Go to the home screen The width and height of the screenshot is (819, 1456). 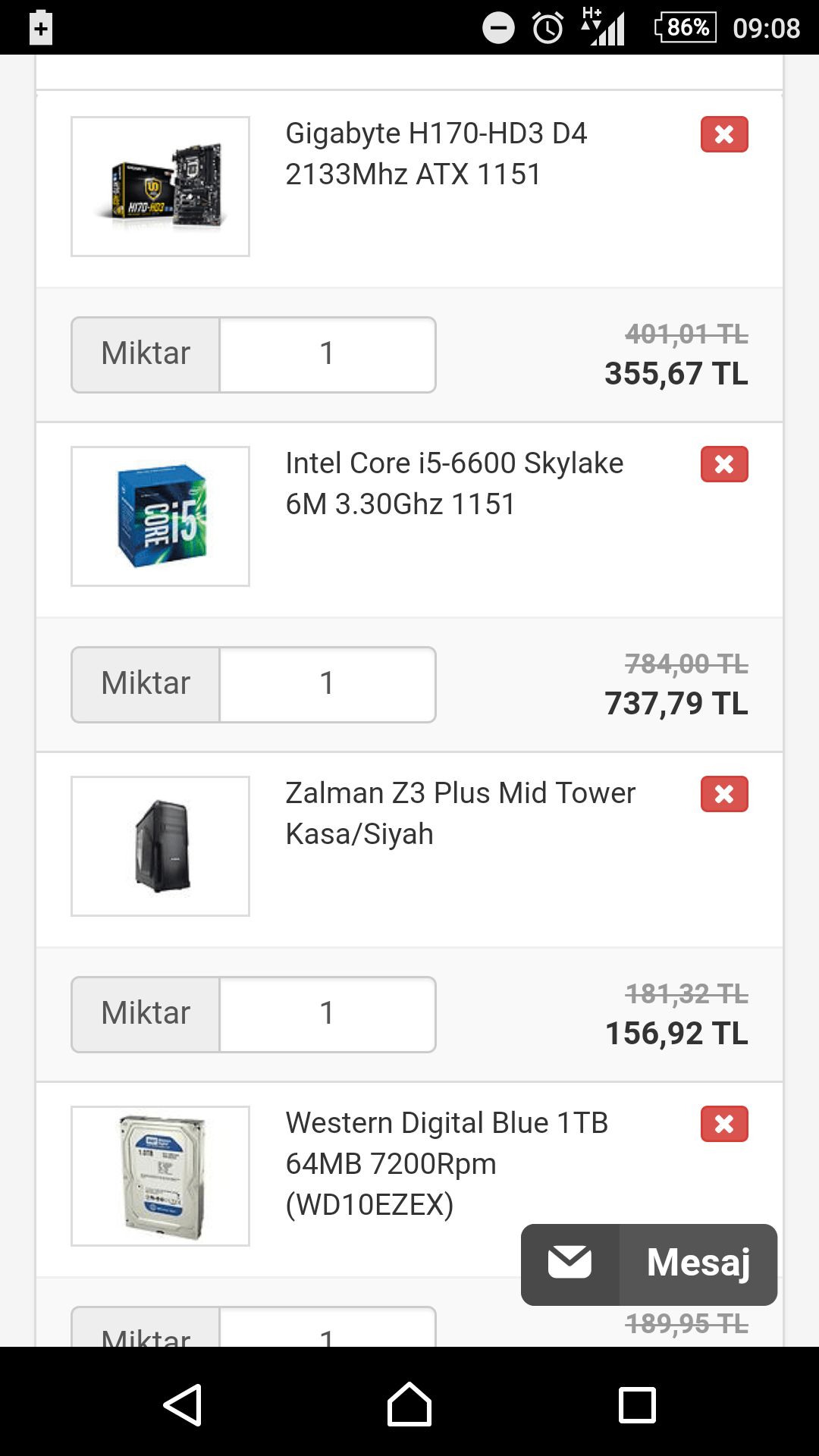(x=409, y=1404)
